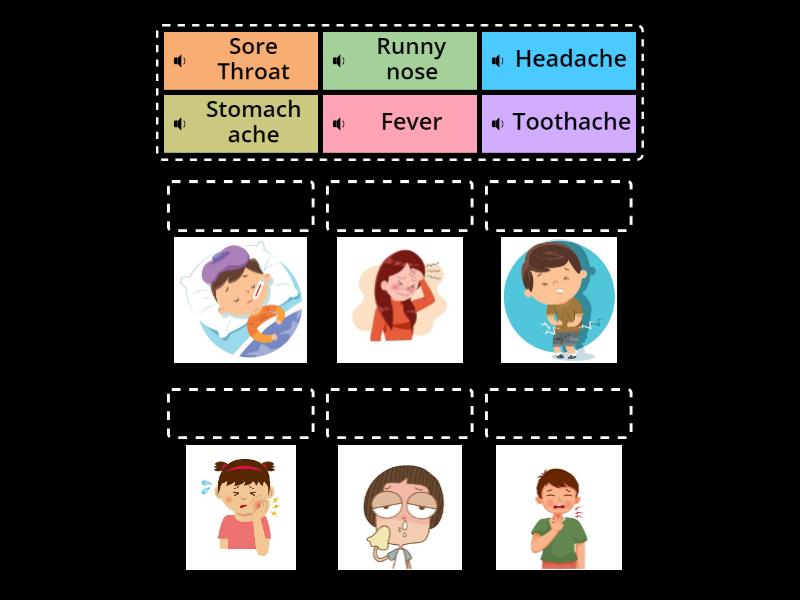Choose the slot above the boy holding his stomach
800x600 pixels.
[x=559, y=206]
